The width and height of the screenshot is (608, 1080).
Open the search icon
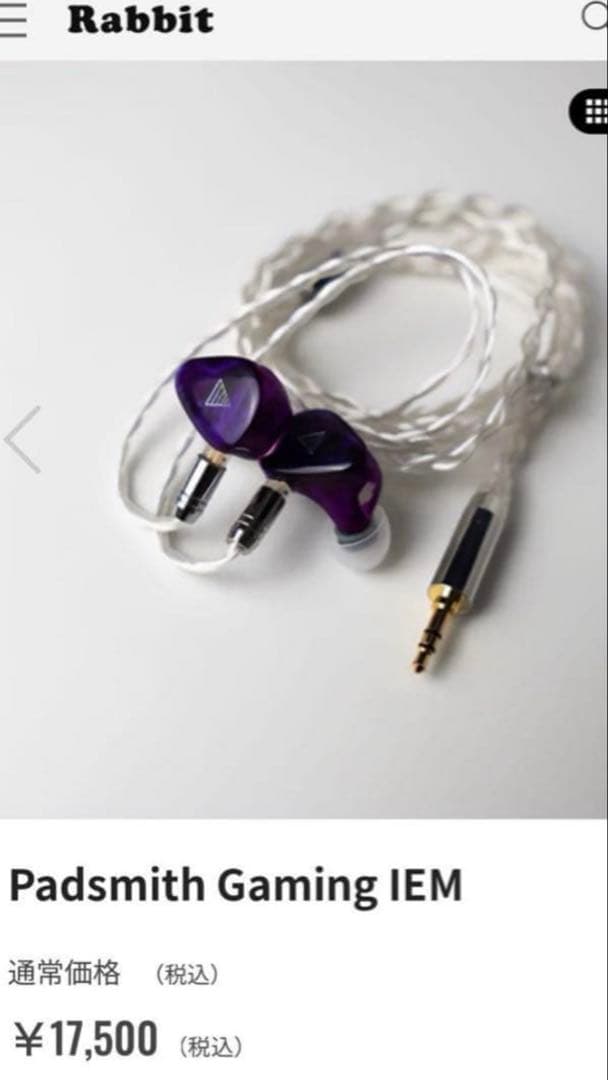(x=596, y=20)
